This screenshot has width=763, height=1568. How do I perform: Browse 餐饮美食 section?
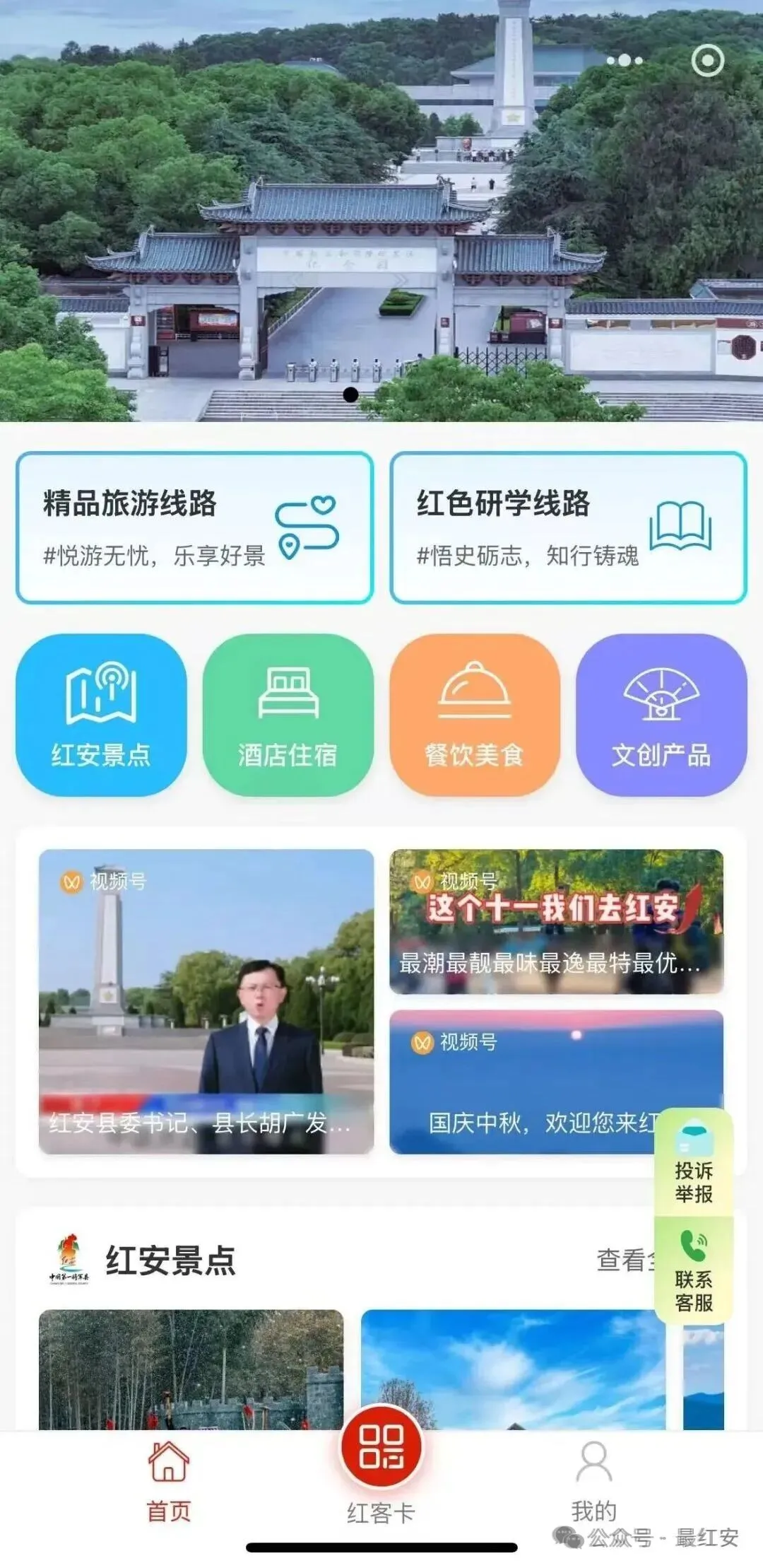pyautogui.click(x=474, y=714)
